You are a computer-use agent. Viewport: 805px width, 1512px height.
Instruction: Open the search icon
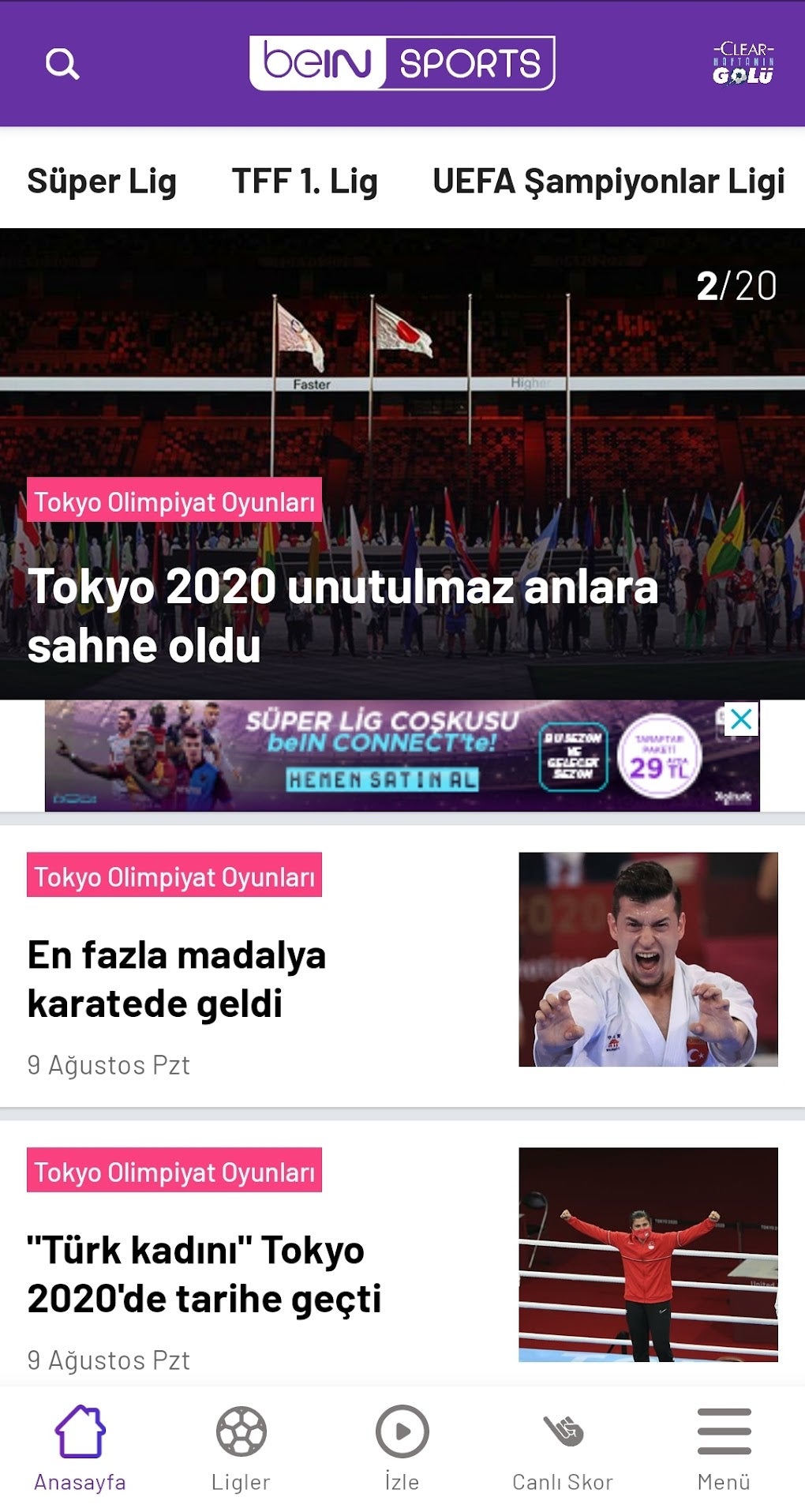(63, 63)
